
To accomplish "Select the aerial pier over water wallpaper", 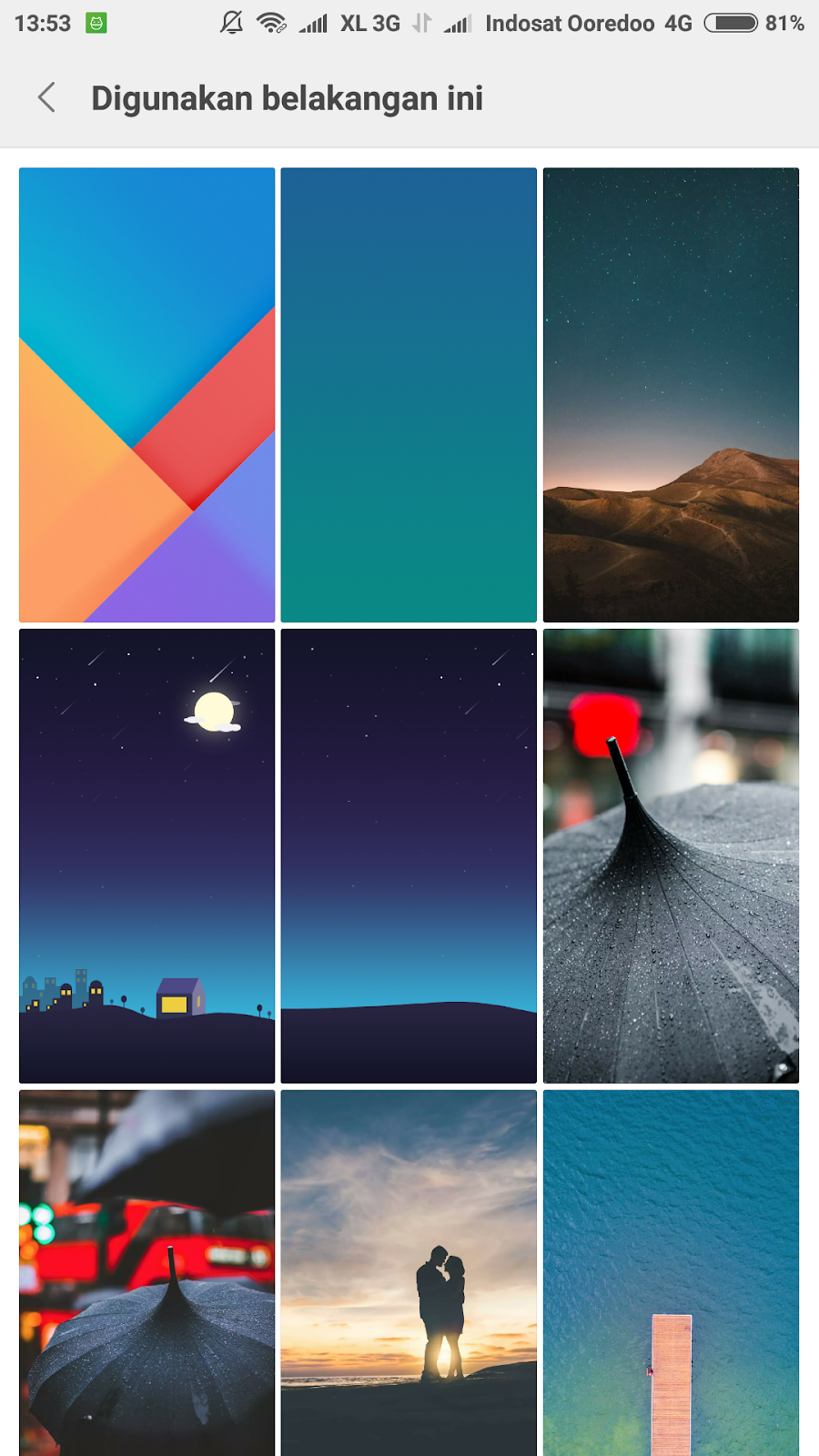I will [x=671, y=1272].
